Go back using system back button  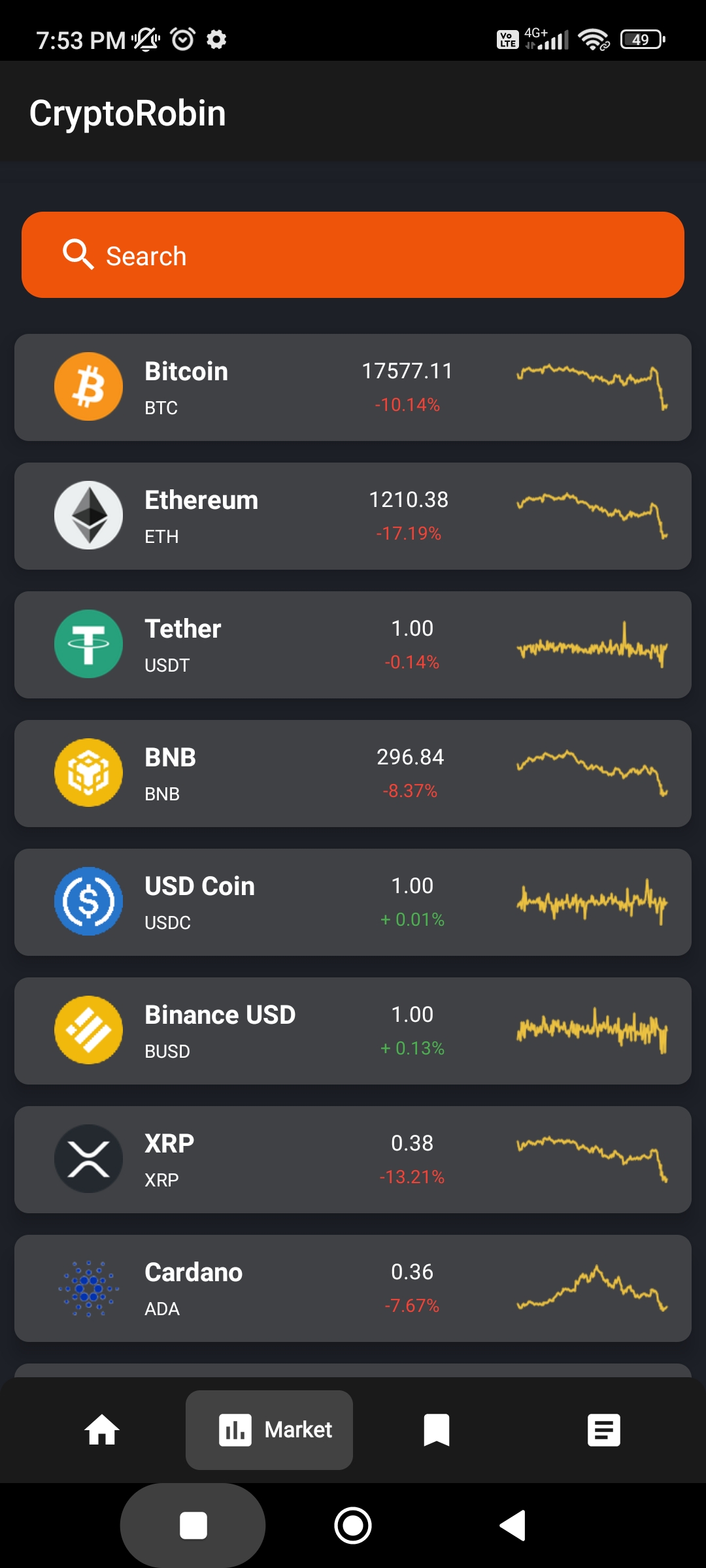(513, 1526)
